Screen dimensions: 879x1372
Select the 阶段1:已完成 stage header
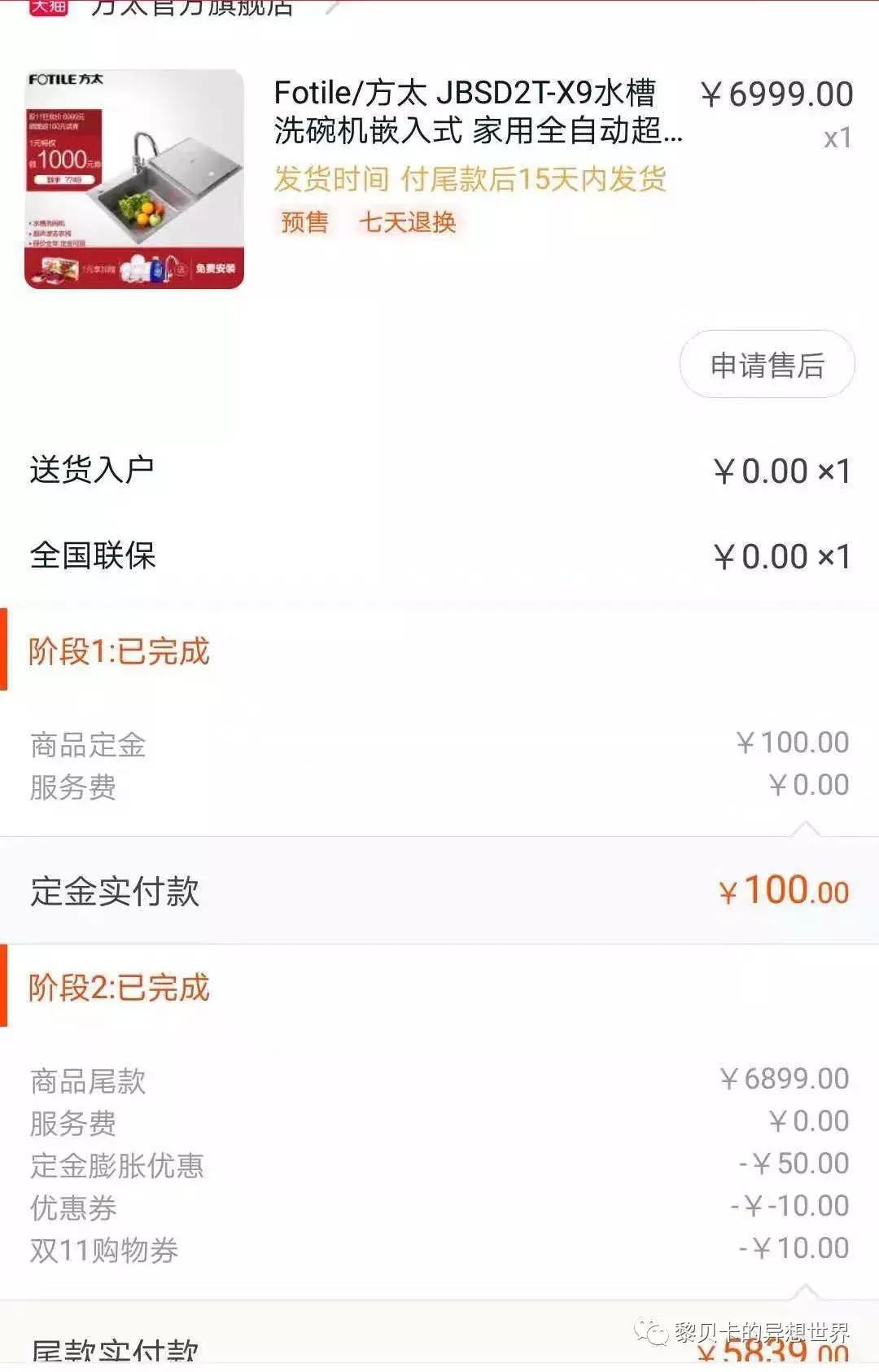118,650
